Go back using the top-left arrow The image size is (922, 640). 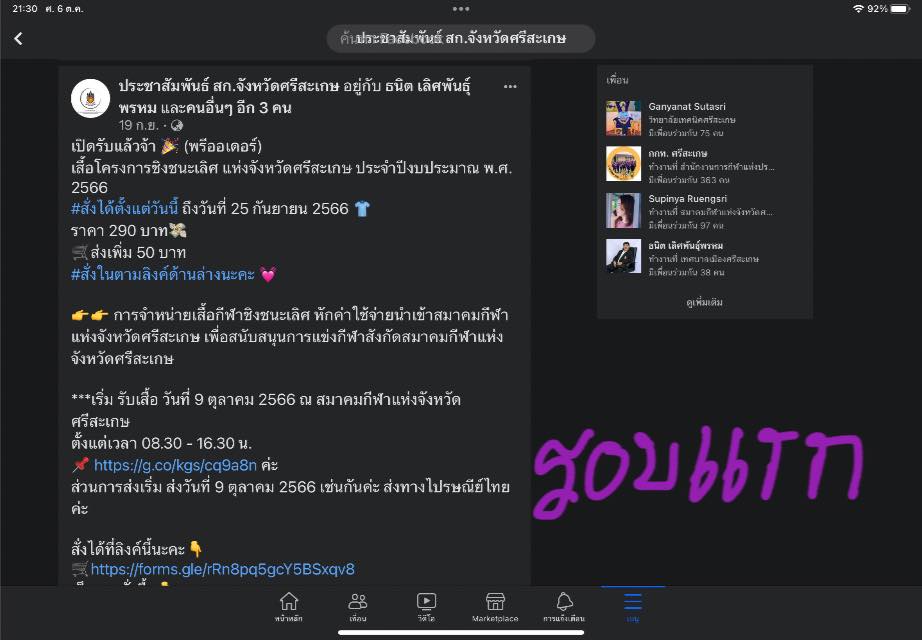18,39
